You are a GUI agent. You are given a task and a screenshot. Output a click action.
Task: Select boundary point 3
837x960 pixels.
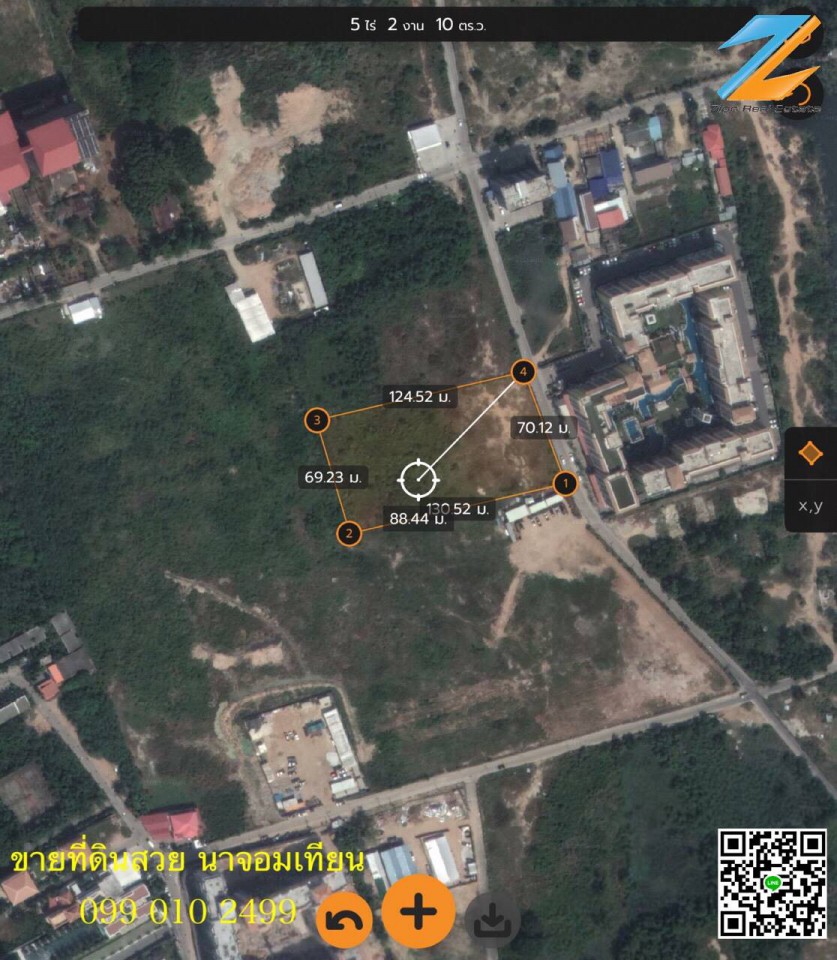pos(317,420)
